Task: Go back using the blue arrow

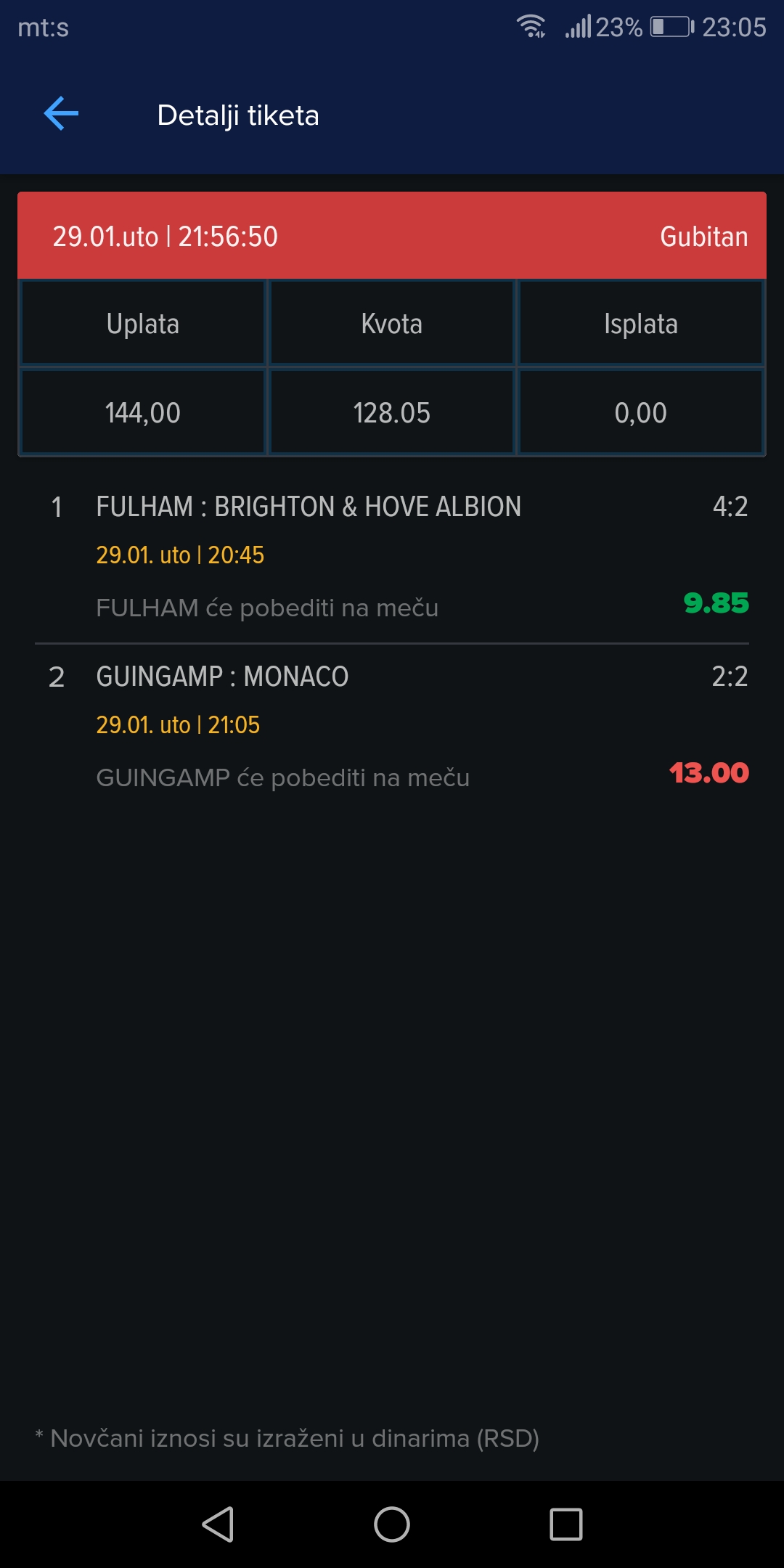Action: pos(61,114)
